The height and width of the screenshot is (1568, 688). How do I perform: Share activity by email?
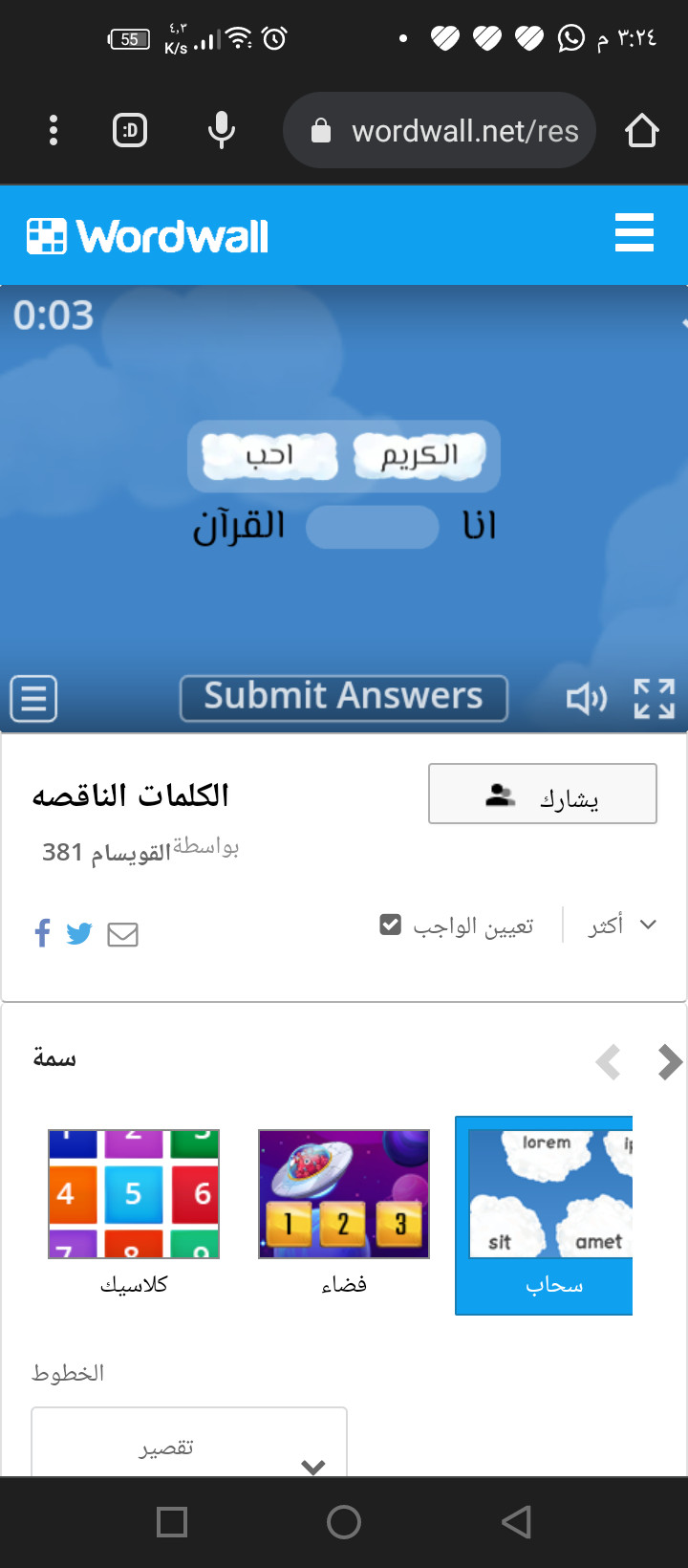tap(122, 934)
